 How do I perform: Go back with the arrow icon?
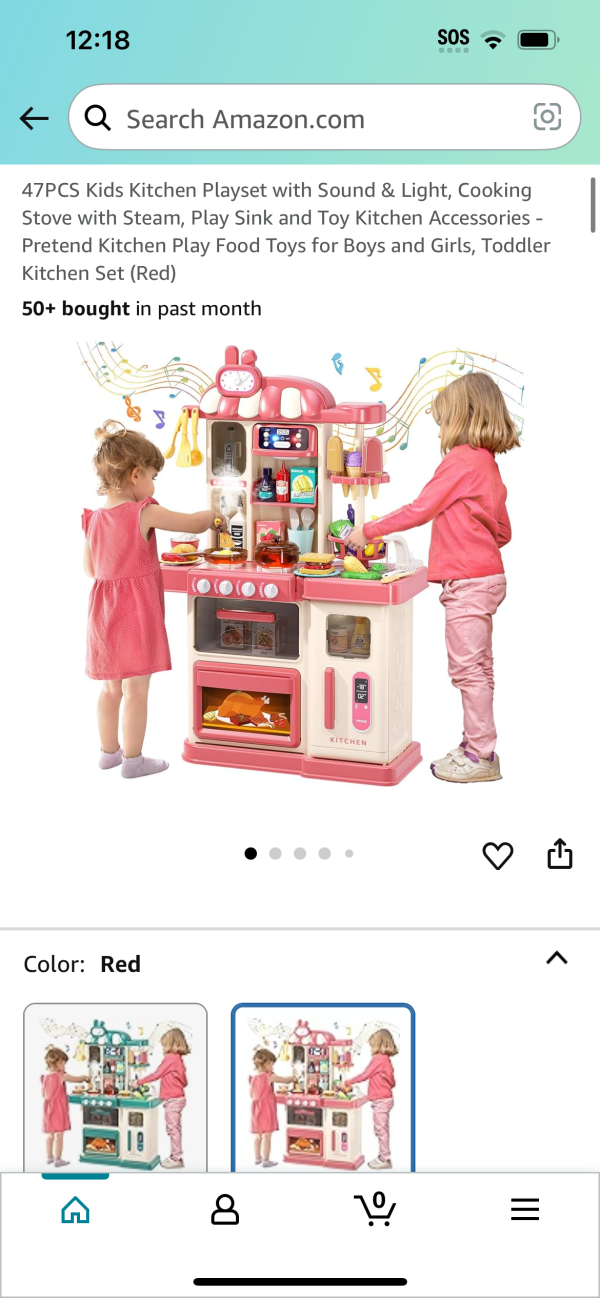pos(34,119)
